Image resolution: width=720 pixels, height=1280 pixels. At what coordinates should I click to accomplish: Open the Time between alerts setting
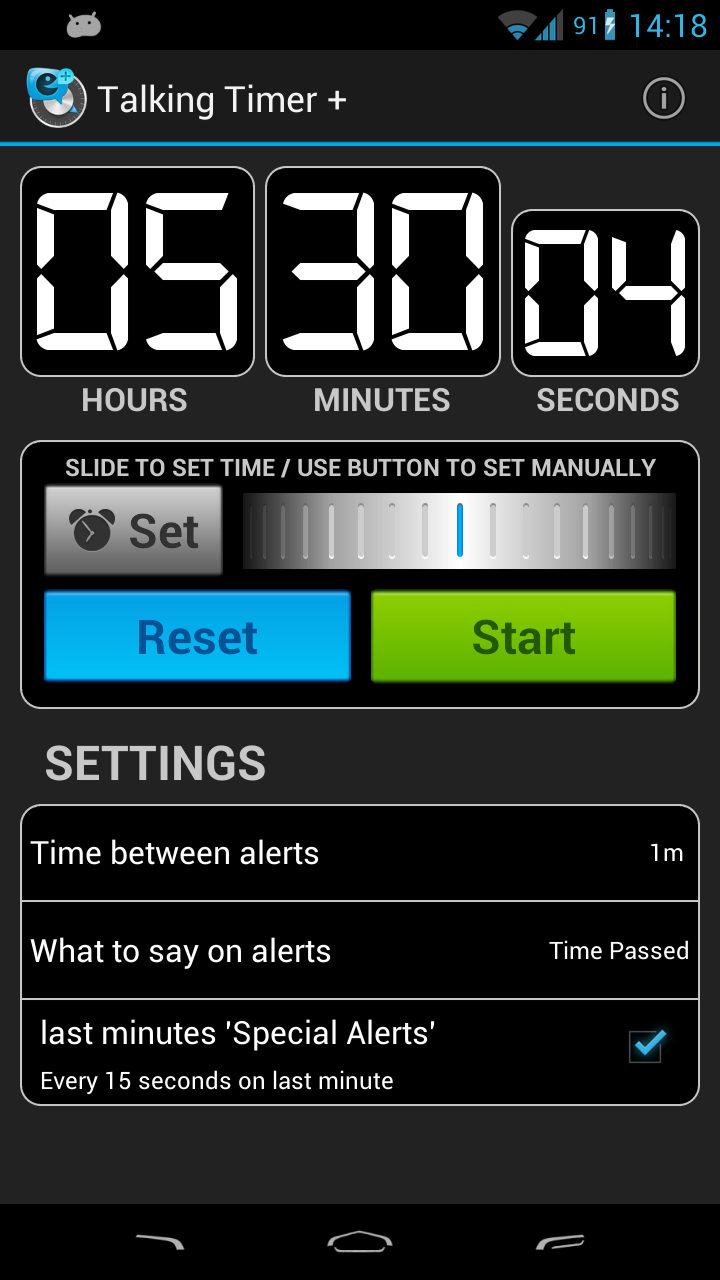click(360, 853)
